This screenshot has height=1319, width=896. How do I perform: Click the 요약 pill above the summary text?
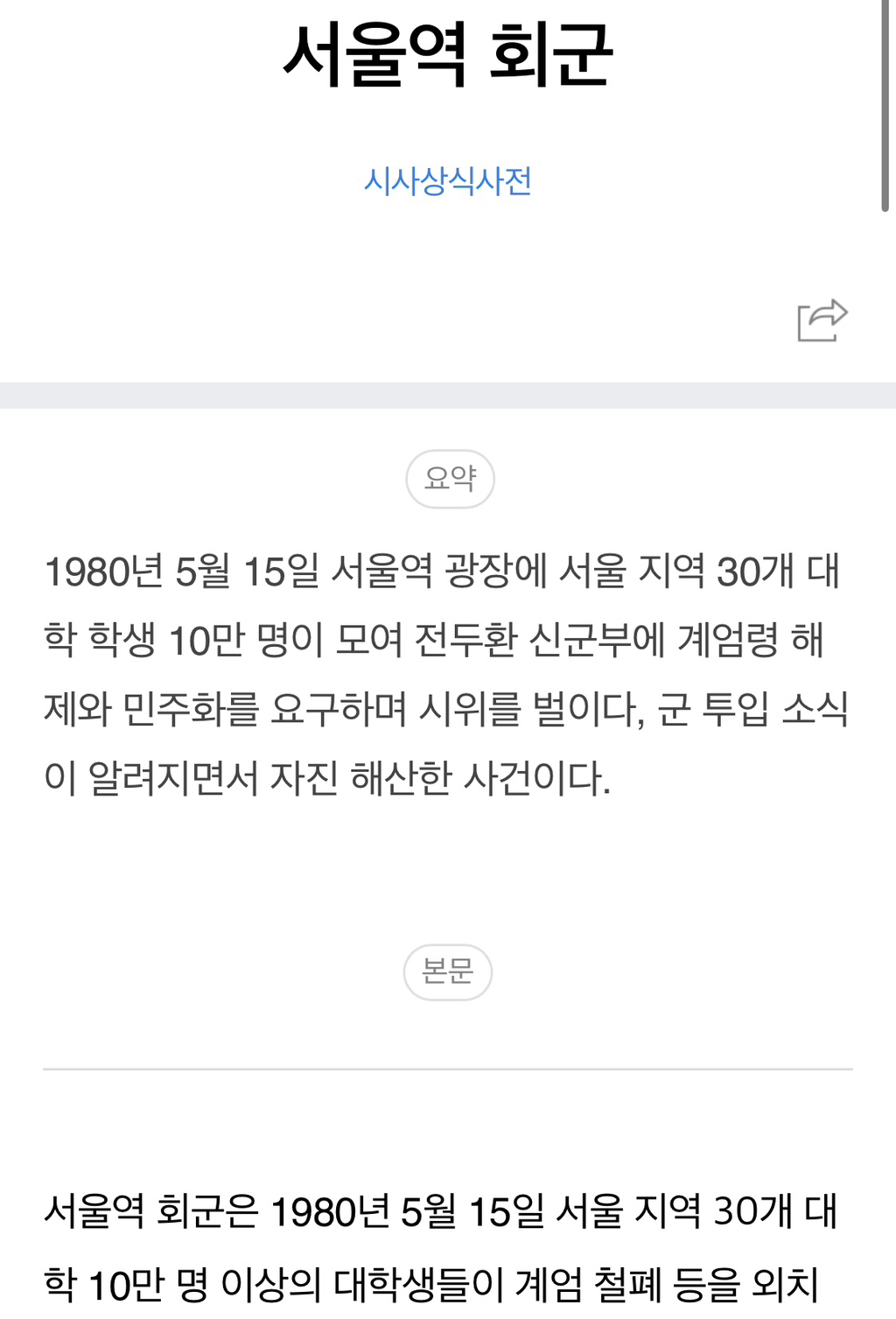coord(451,477)
